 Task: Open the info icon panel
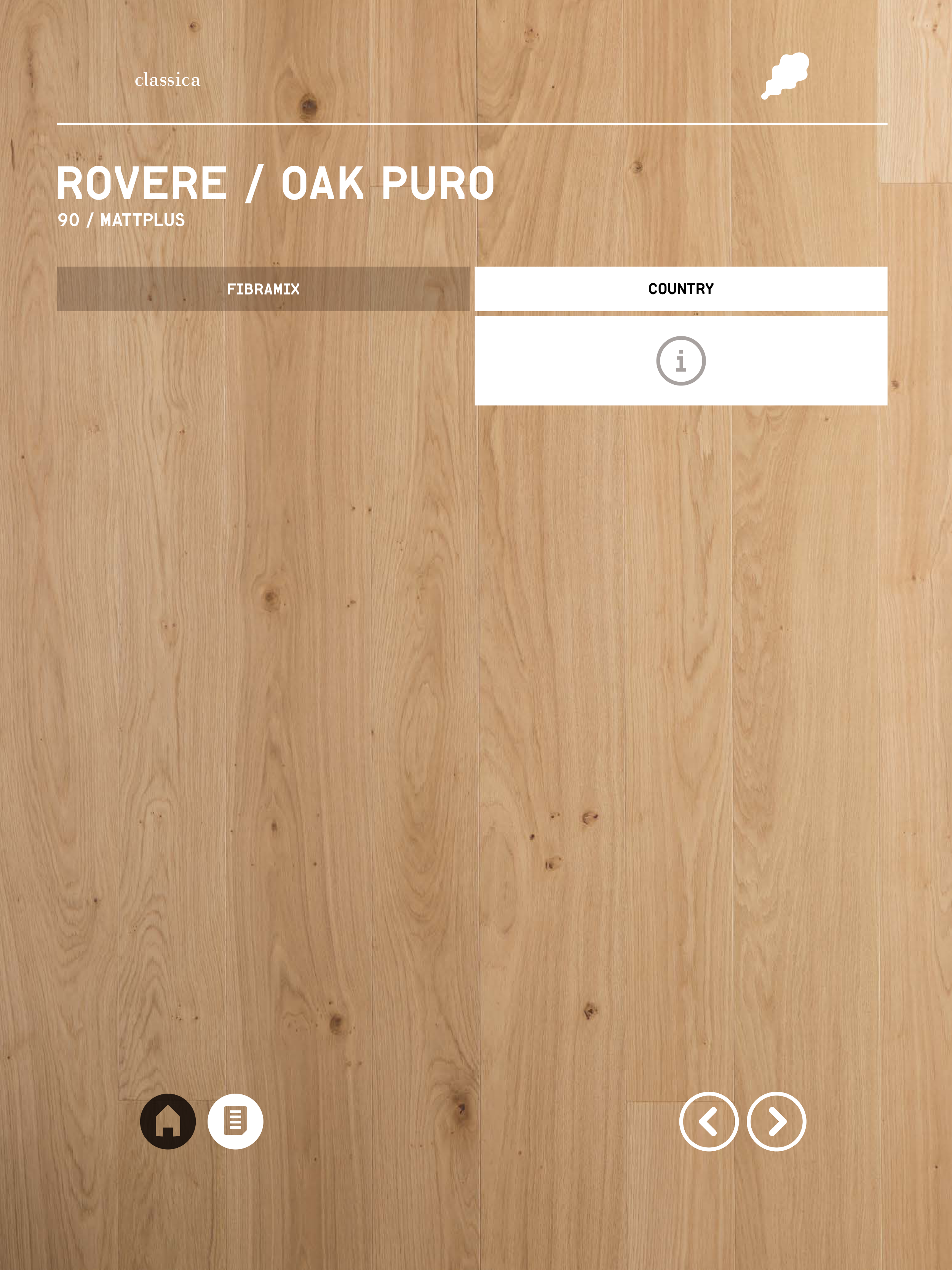(681, 361)
